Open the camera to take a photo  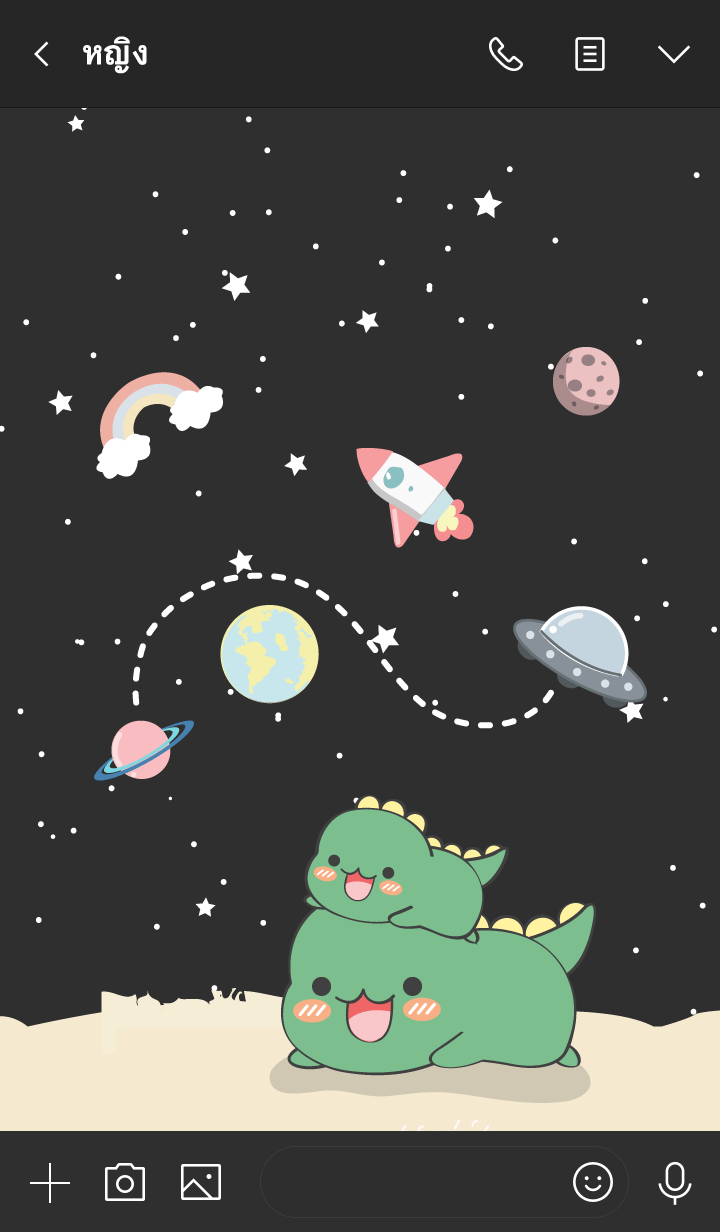click(x=125, y=1182)
